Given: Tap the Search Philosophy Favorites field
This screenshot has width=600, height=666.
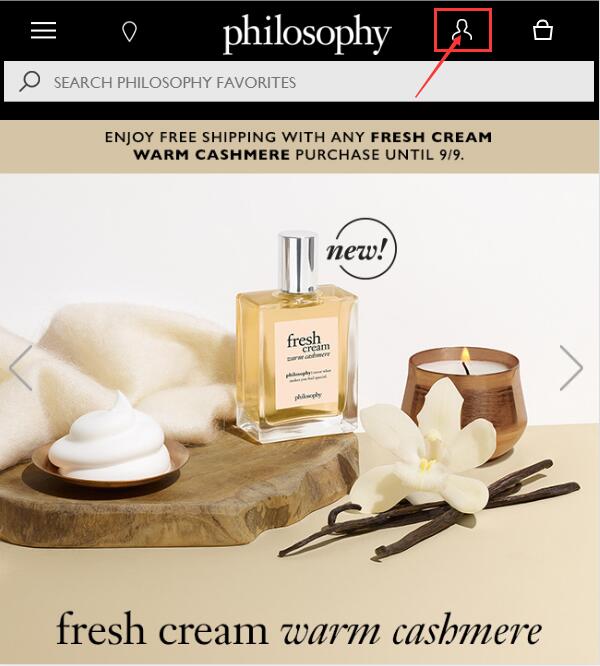Looking at the screenshot, I should (x=300, y=82).
